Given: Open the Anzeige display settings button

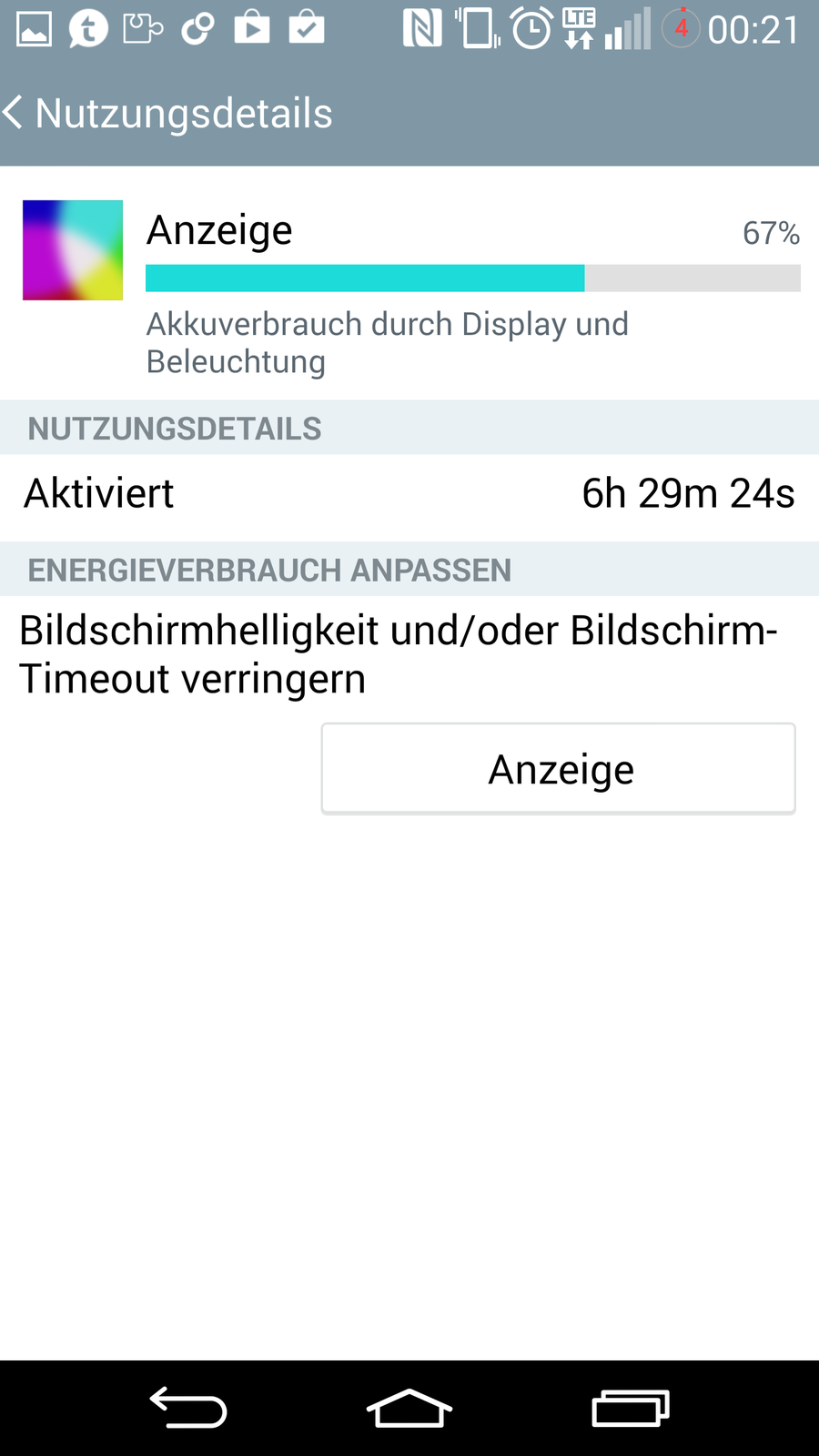Looking at the screenshot, I should (558, 769).
